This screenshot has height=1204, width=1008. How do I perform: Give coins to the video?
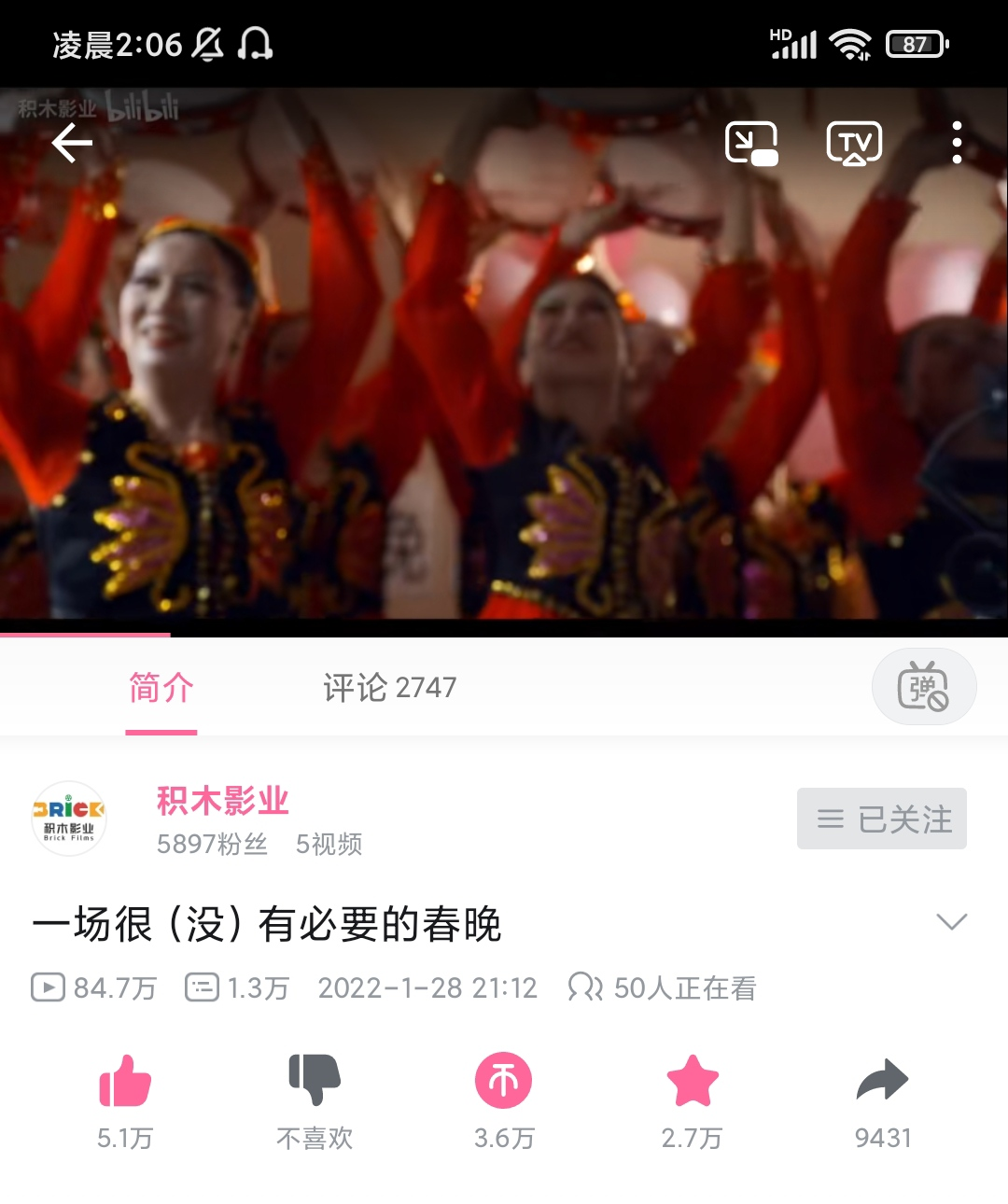(503, 1080)
